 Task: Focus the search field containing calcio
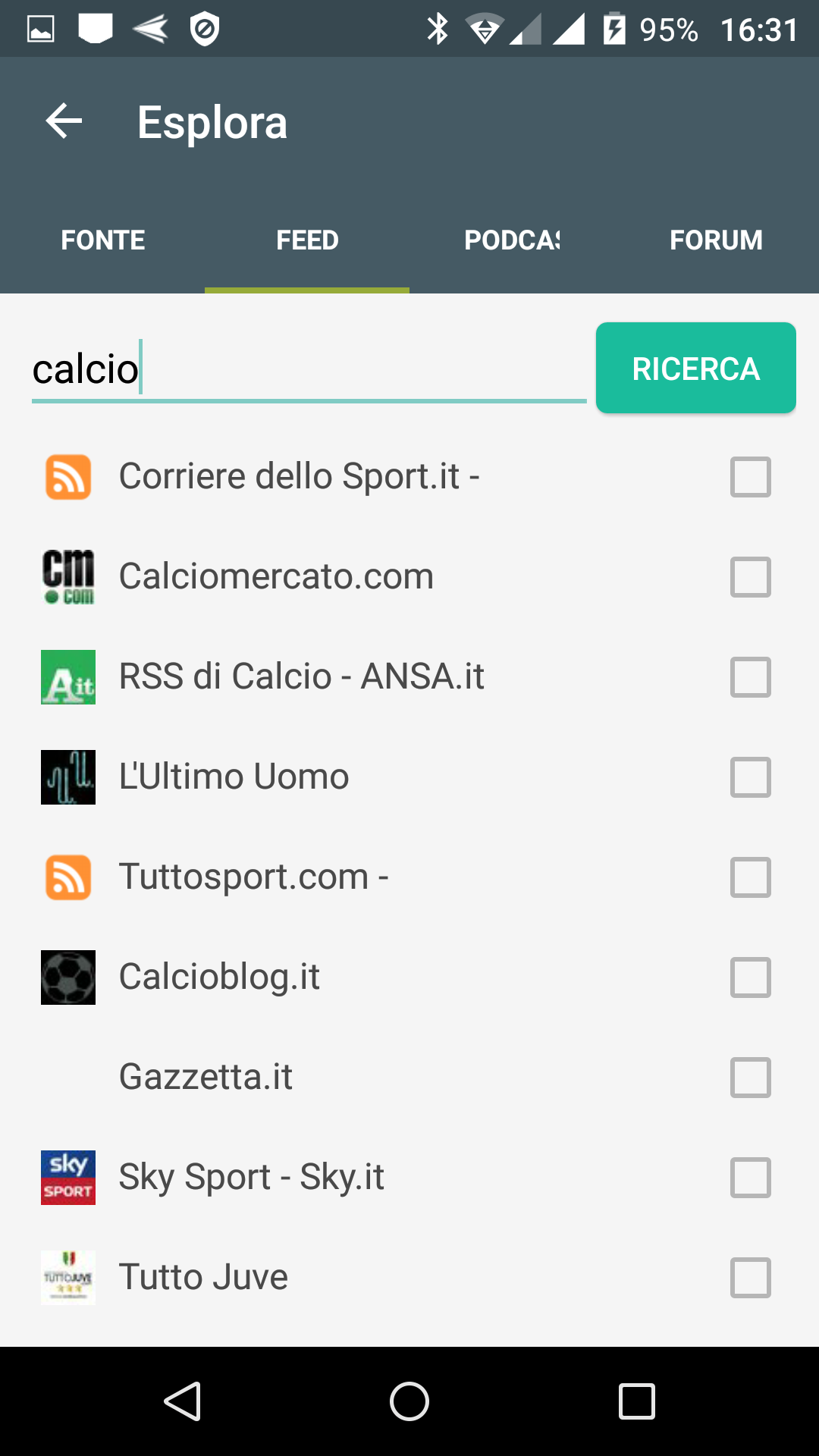point(309,370)
